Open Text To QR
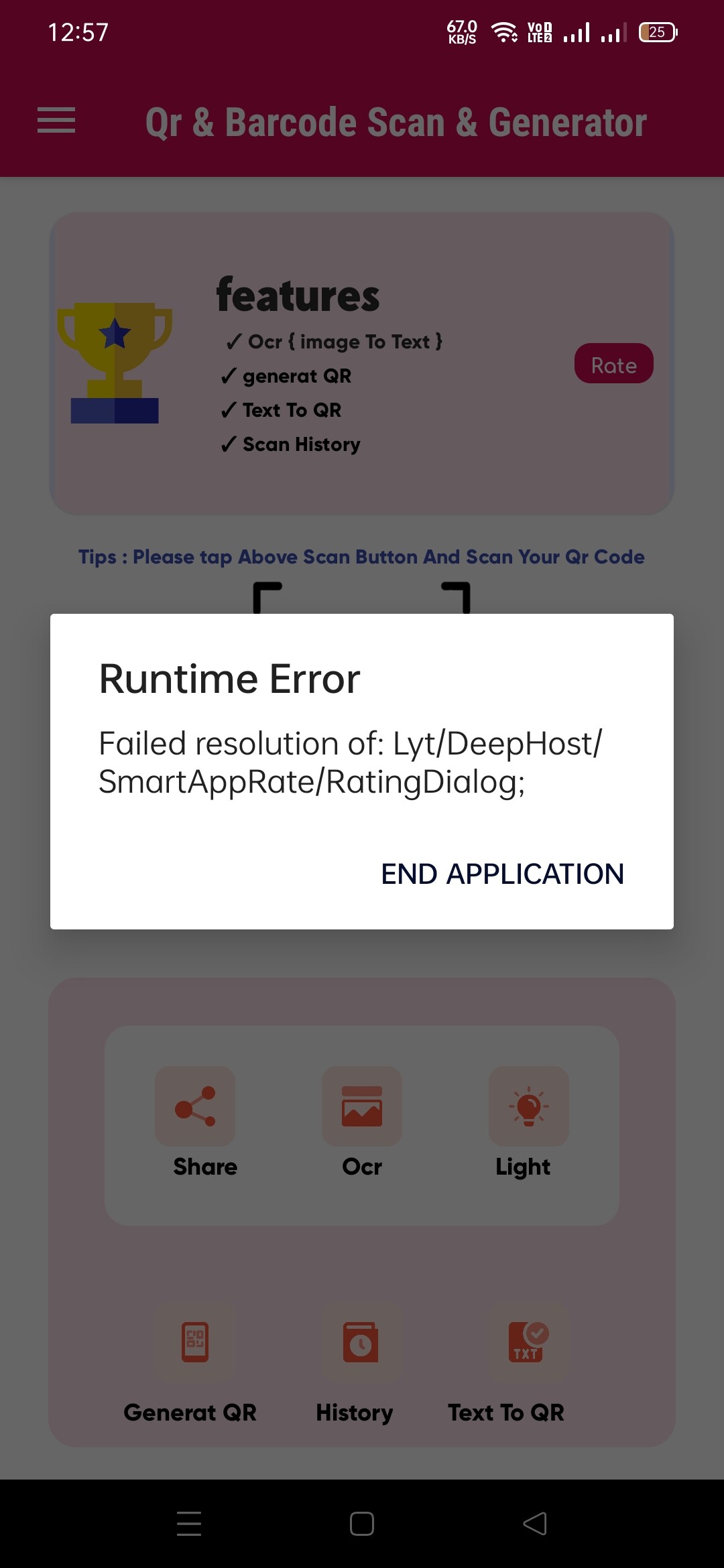 (x=528, y=1343)
